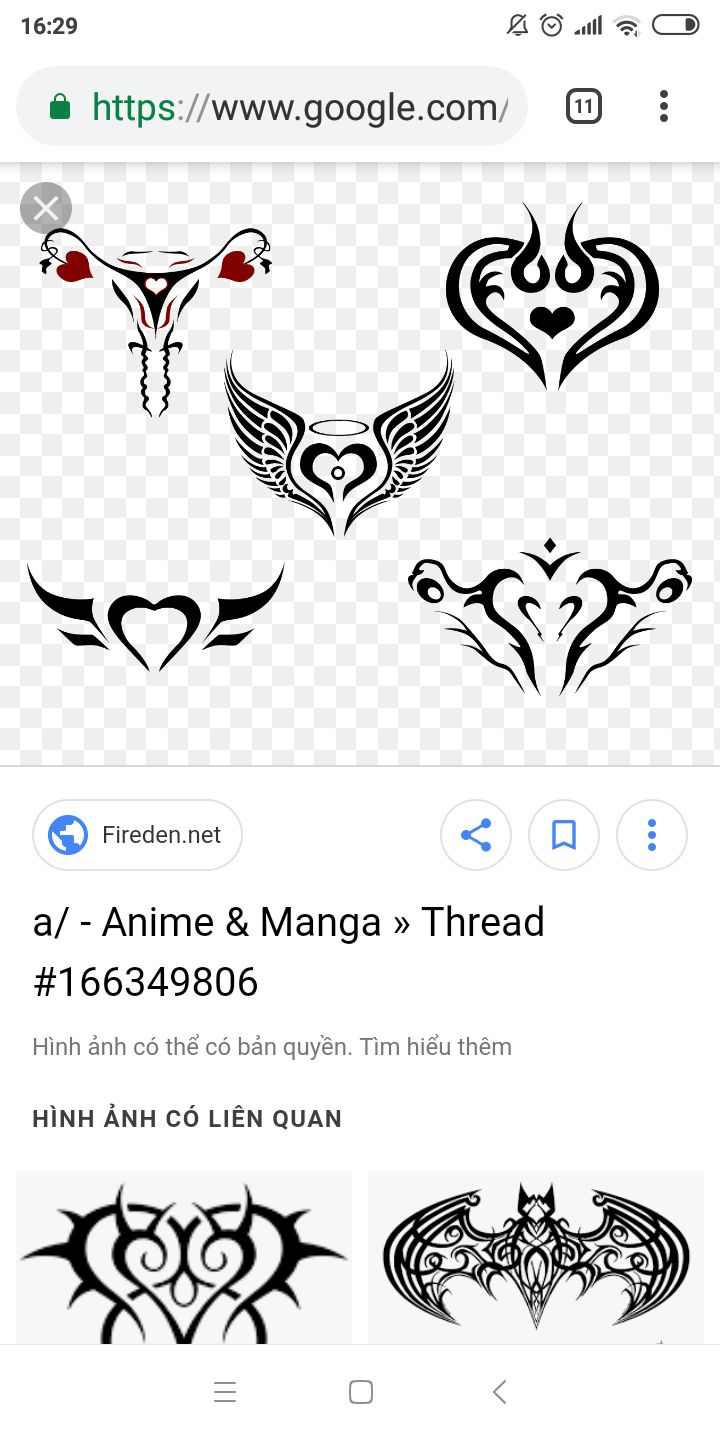Open more options for this image
Viewport: 720px width, 1440px height.
[652, 835]
